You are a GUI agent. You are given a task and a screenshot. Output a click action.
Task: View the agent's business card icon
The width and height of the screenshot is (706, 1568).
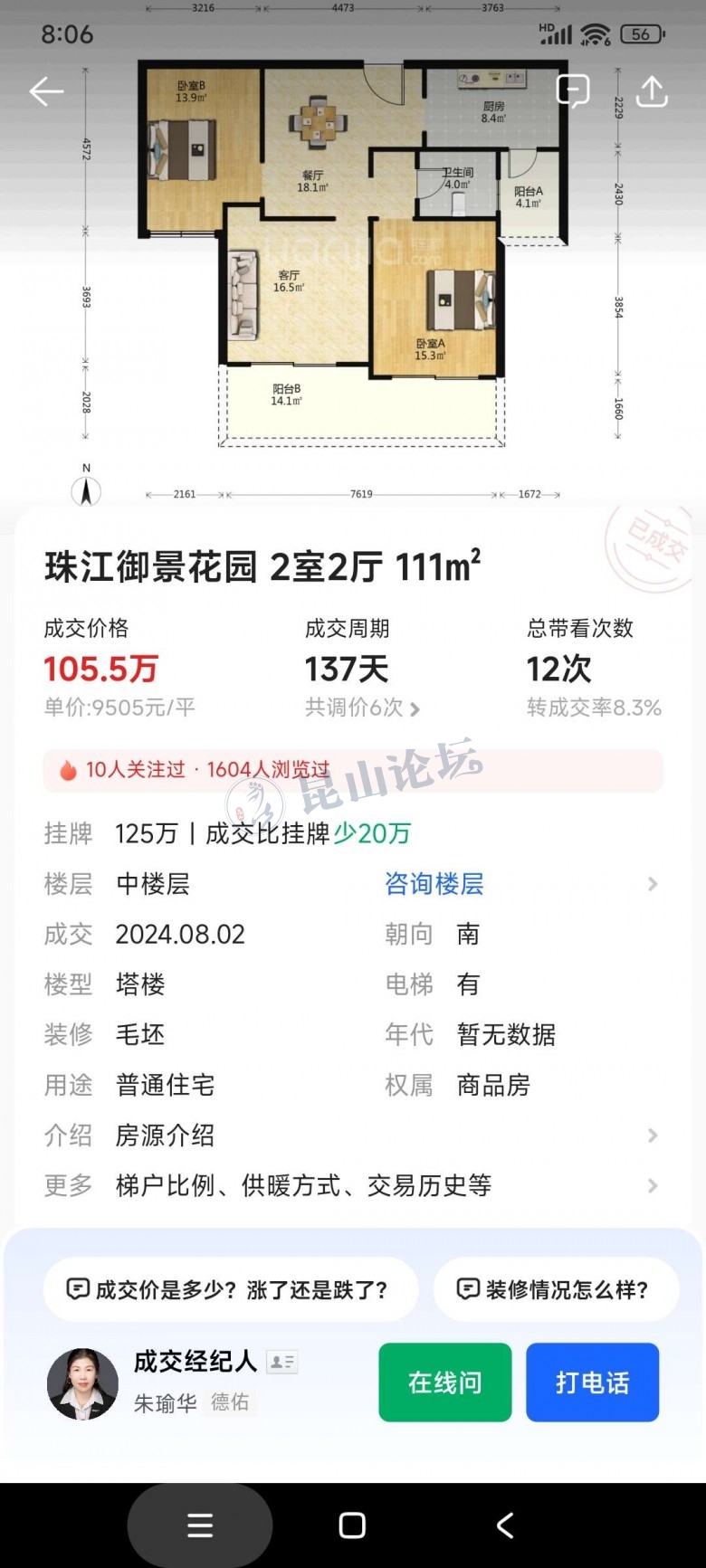coord(281,1362)
